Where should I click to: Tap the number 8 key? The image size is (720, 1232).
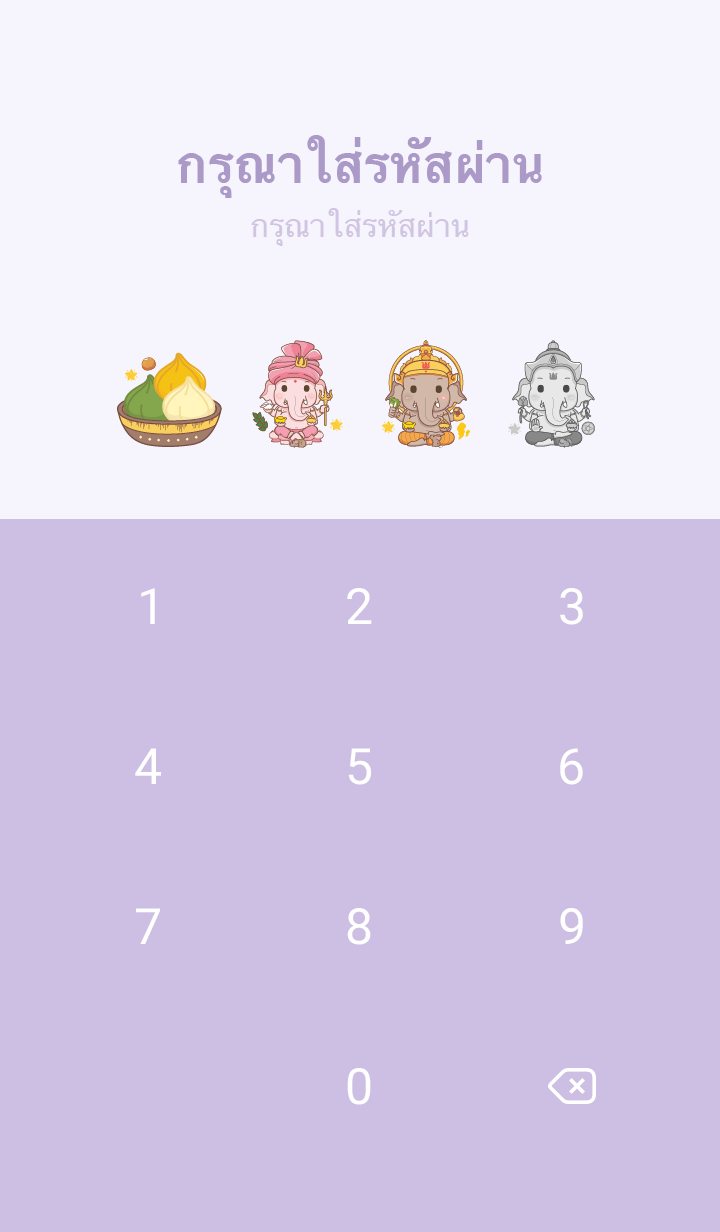(359, 927)
